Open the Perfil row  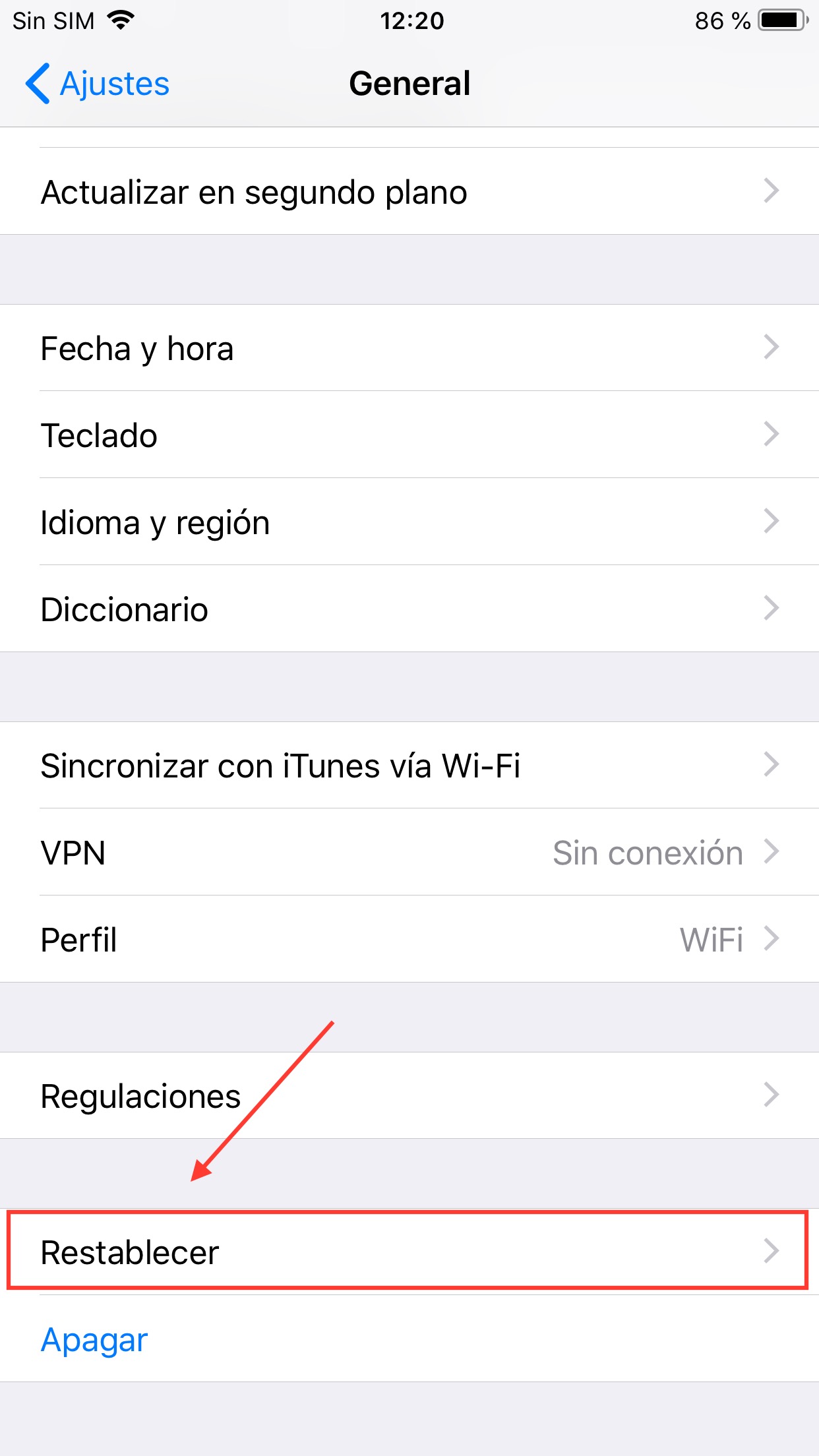[x=409, y=939]
